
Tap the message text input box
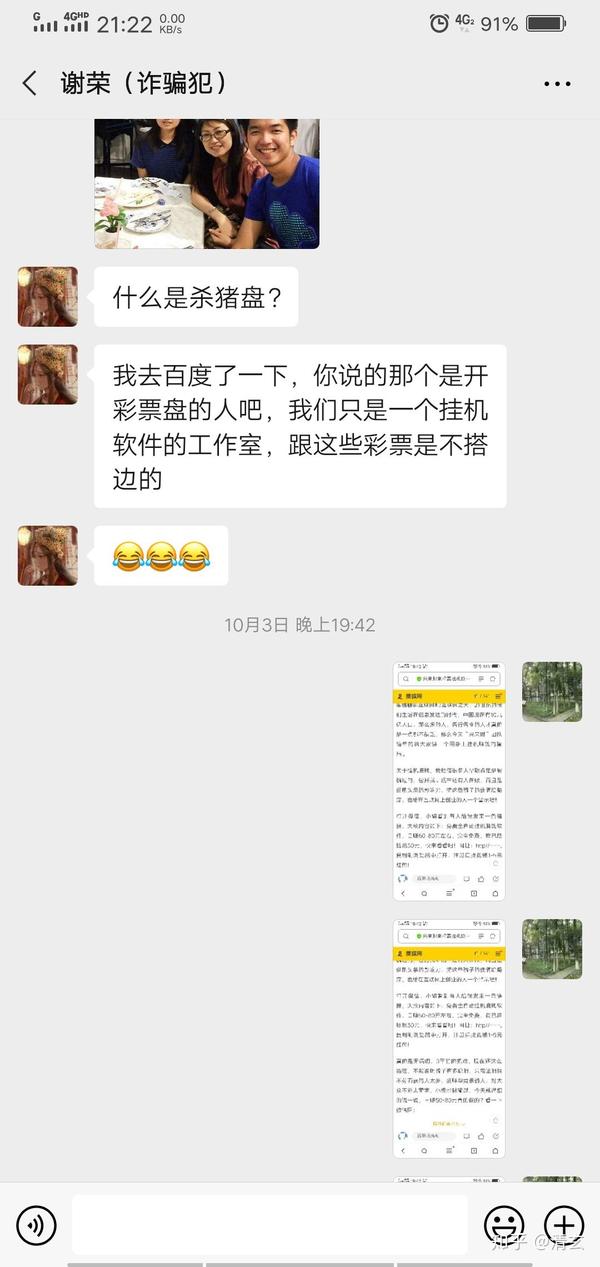tap(270, 1225)
